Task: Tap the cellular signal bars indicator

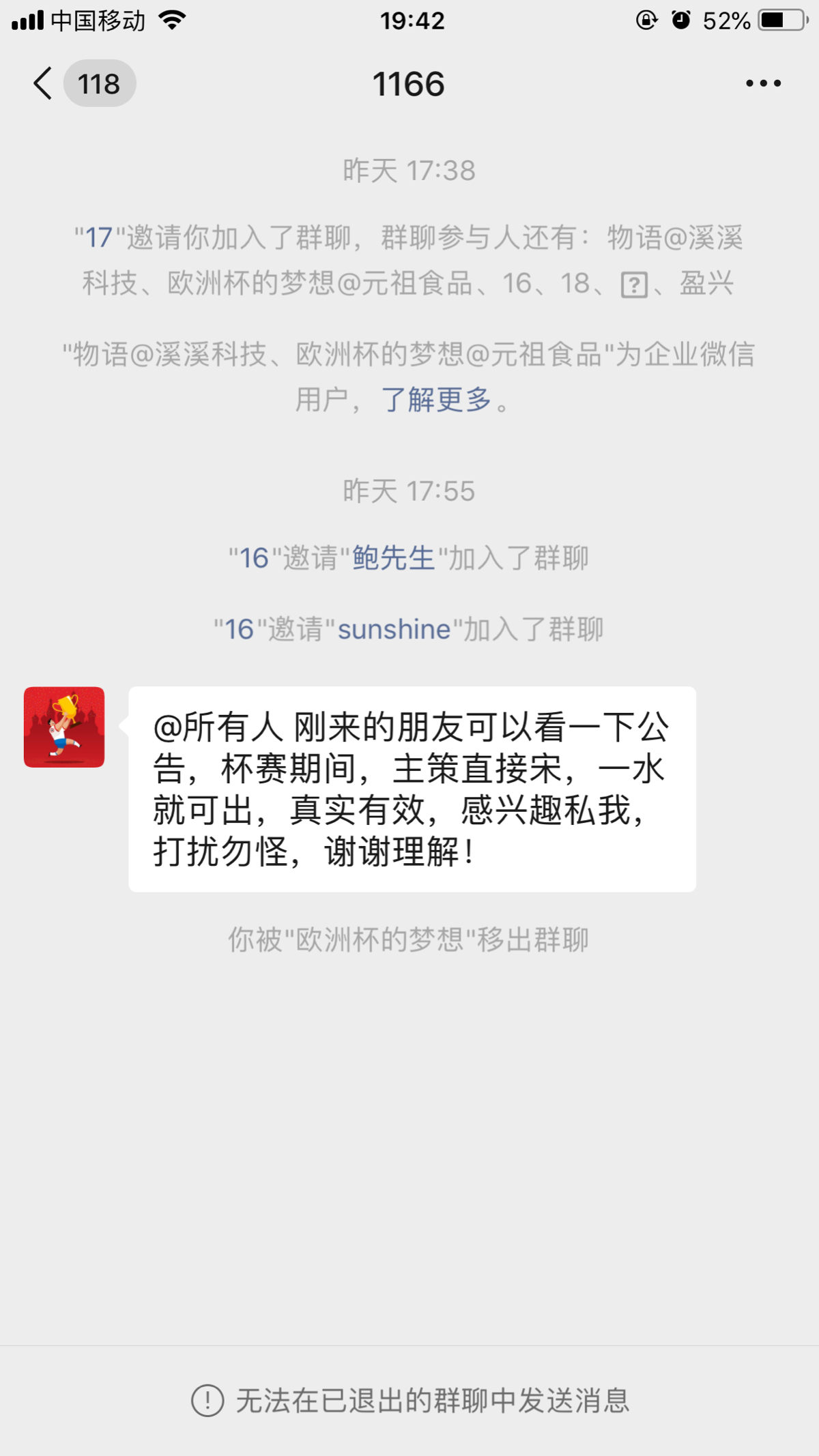Action: (x=27, y=20)
